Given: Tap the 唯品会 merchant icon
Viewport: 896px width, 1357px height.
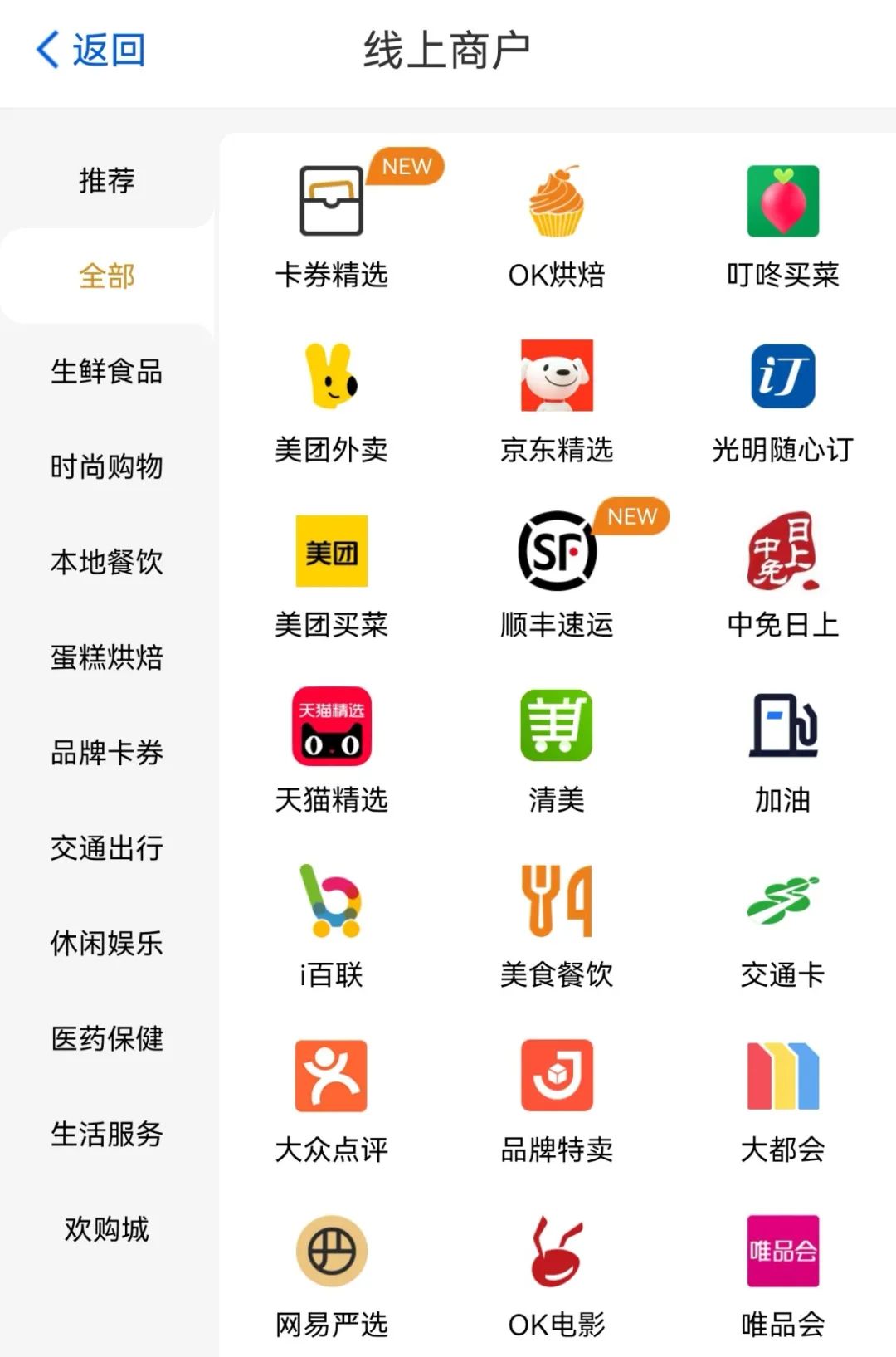Looking at the screenshot, I should pyautogui.click(x=782, y=1252).
